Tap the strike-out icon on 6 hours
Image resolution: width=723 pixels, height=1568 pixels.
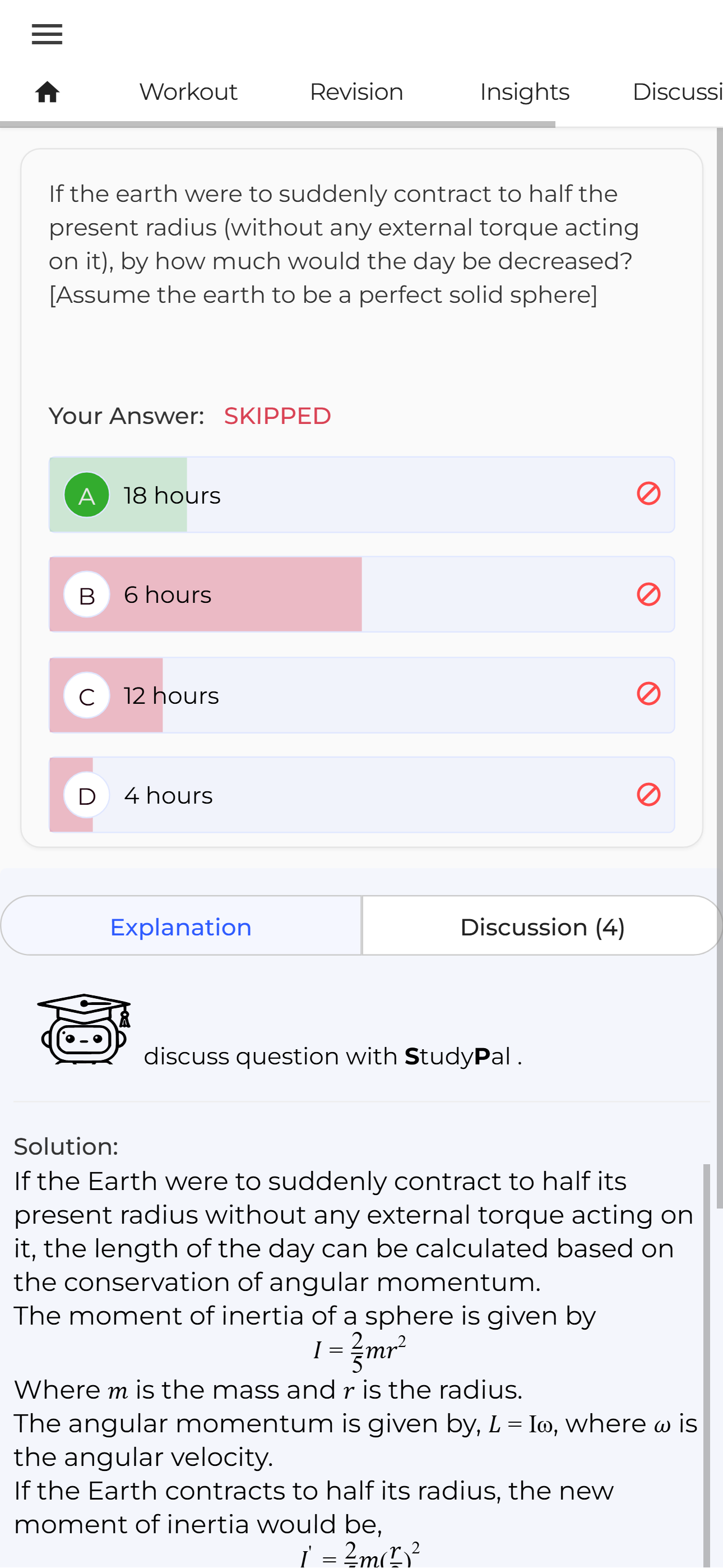pos(648,594)
